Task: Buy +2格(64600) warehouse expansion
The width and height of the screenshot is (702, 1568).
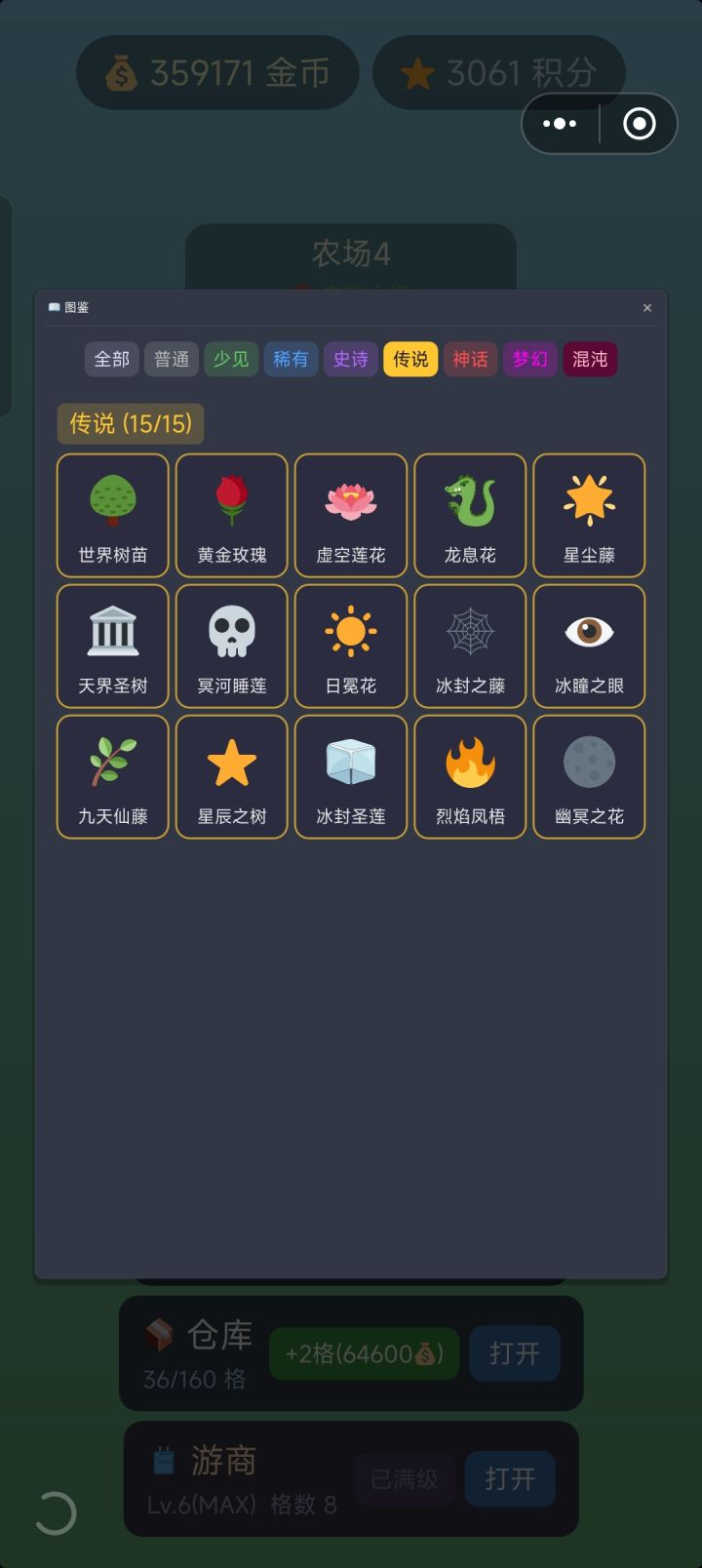Action: click(363, 1353)
